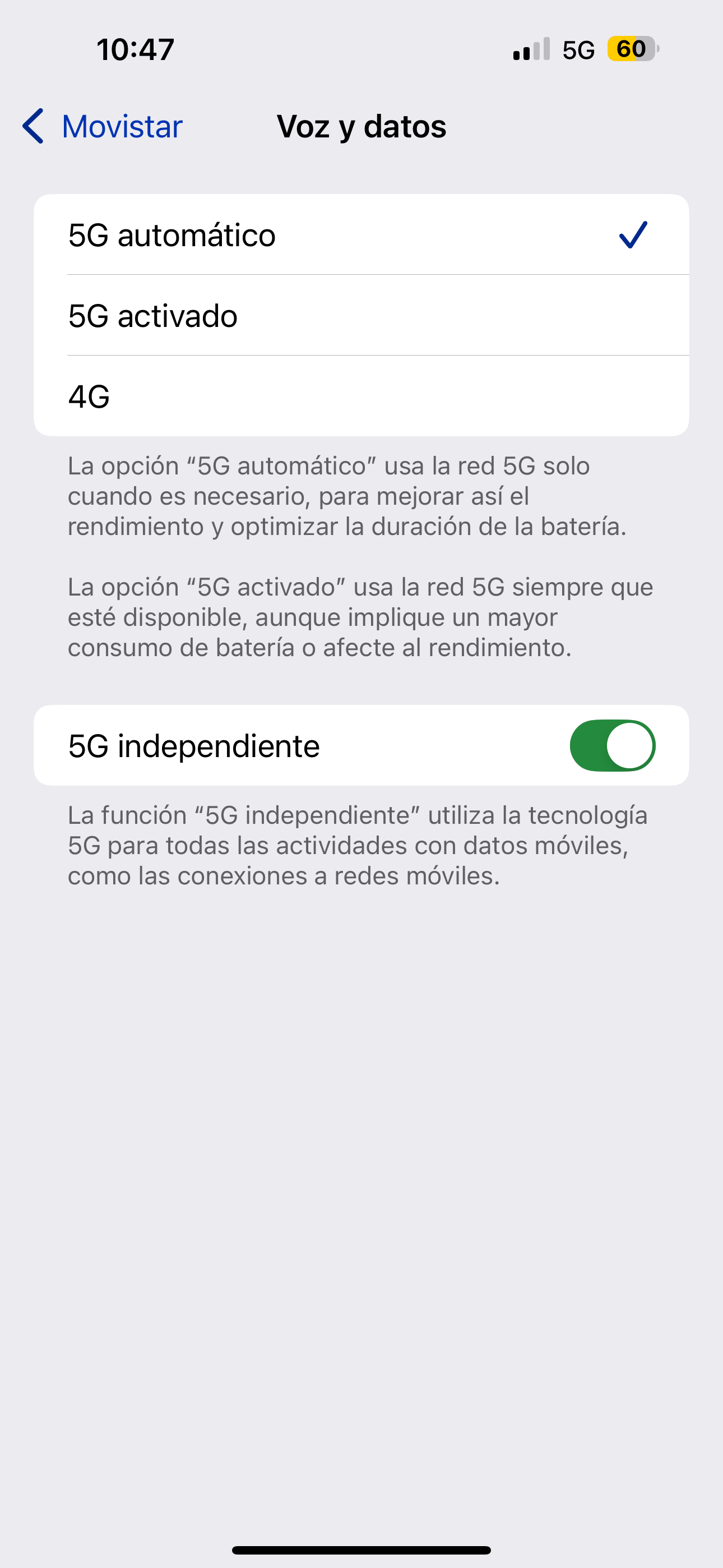The width and height of the screenshot is (723, 1568).
Task: Tap the clock showing 10:47
Action: tap(135, 49)
